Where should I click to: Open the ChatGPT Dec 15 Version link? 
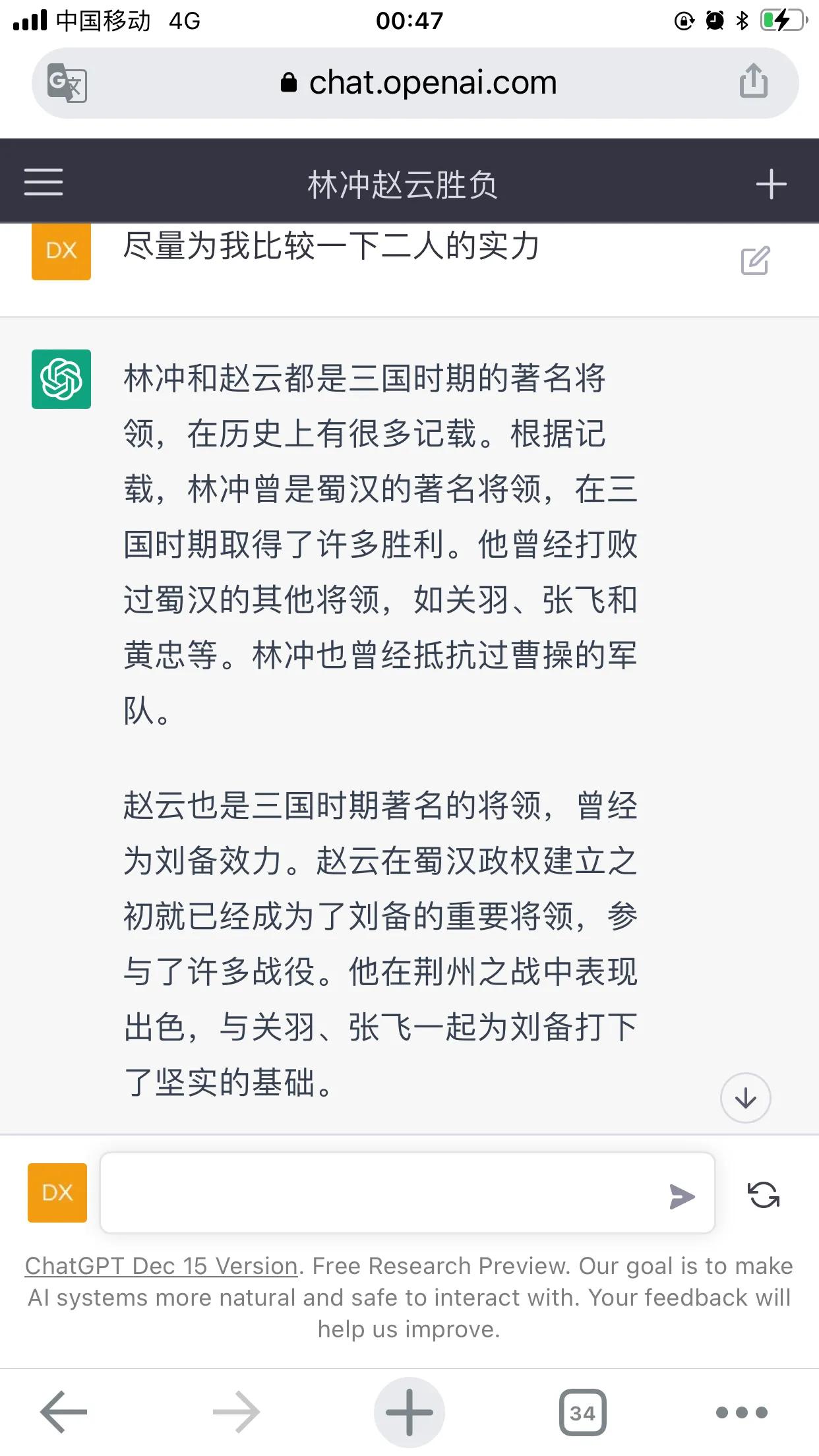(x=162, y=1266)
